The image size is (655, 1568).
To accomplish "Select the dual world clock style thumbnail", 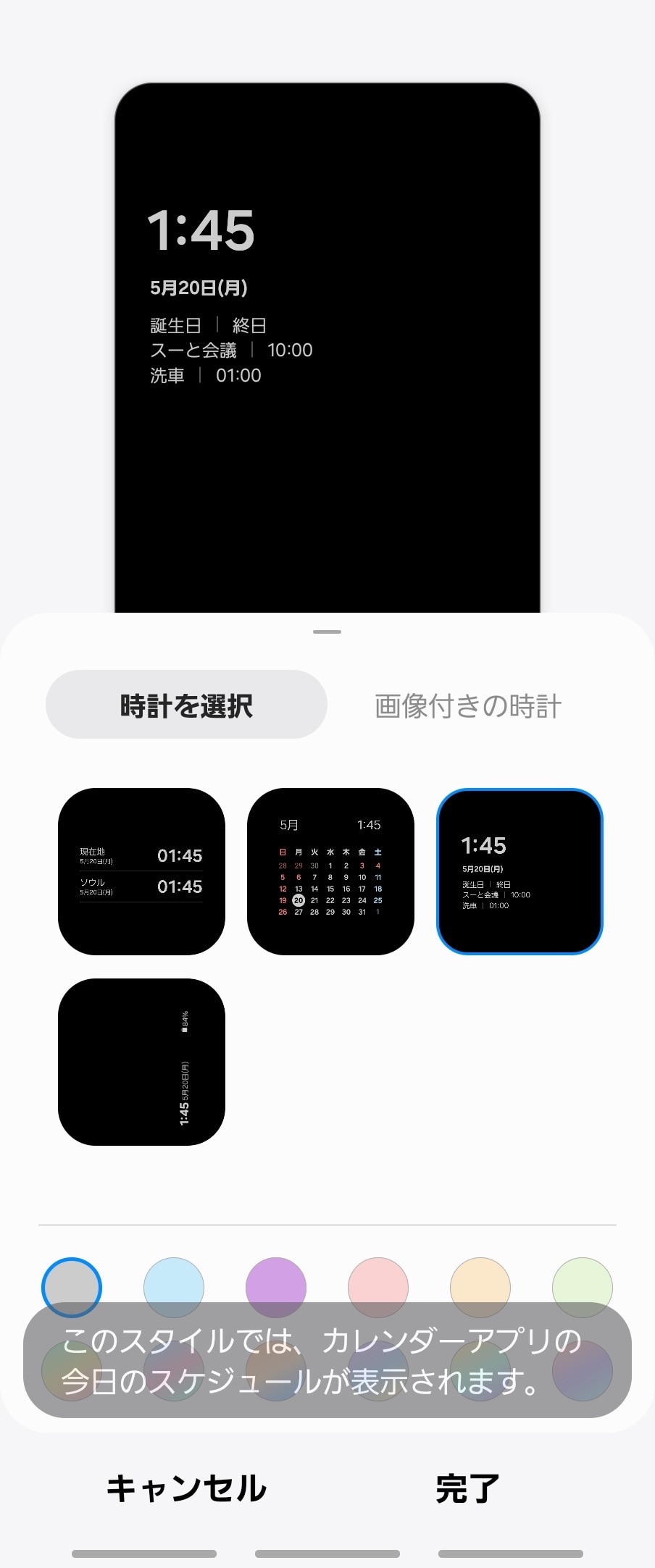I will [x=141, y=871].
